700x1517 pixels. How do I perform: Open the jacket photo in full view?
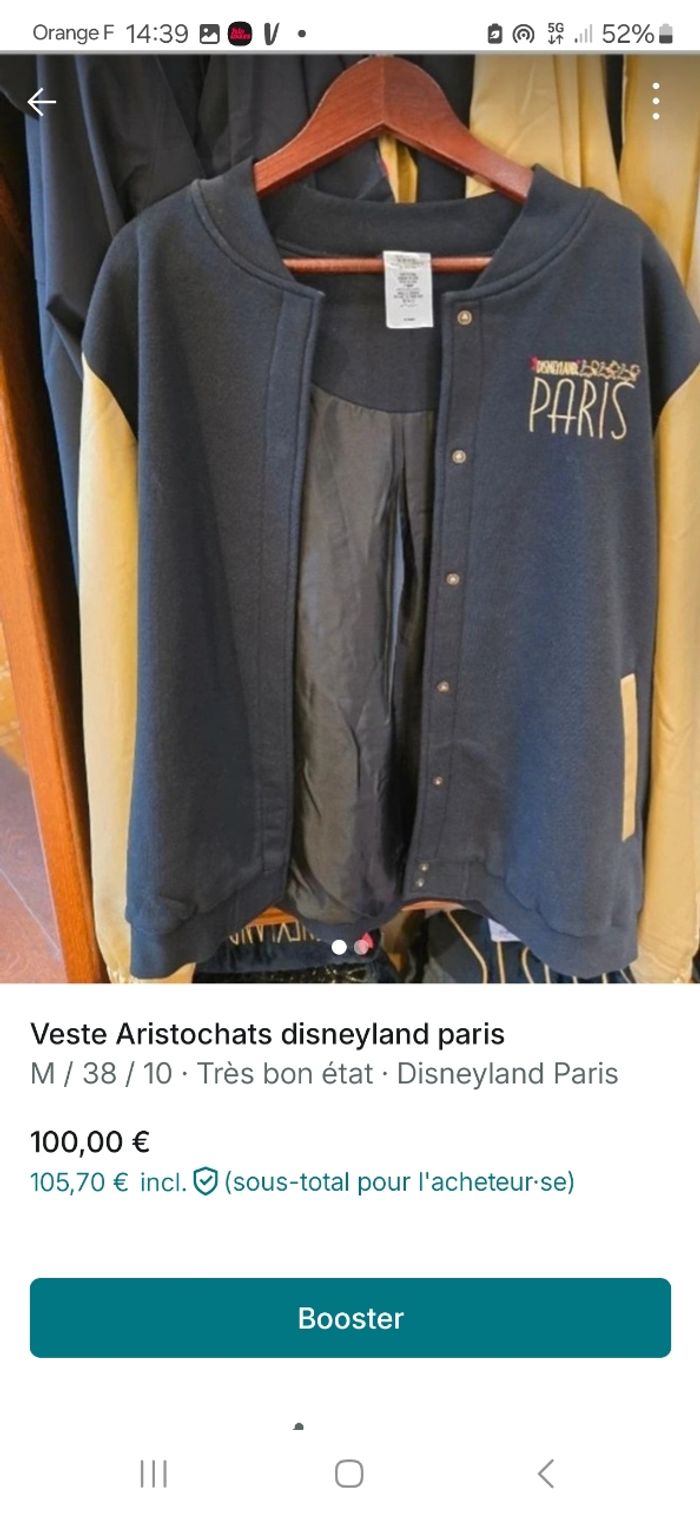350,520
